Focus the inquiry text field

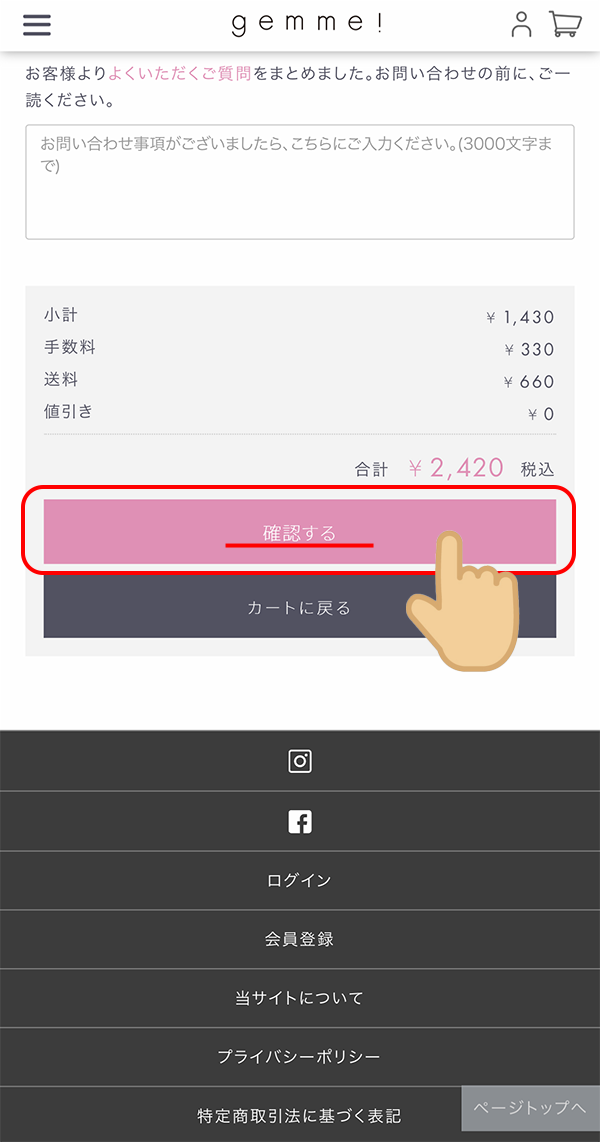[x=300, y=182]
